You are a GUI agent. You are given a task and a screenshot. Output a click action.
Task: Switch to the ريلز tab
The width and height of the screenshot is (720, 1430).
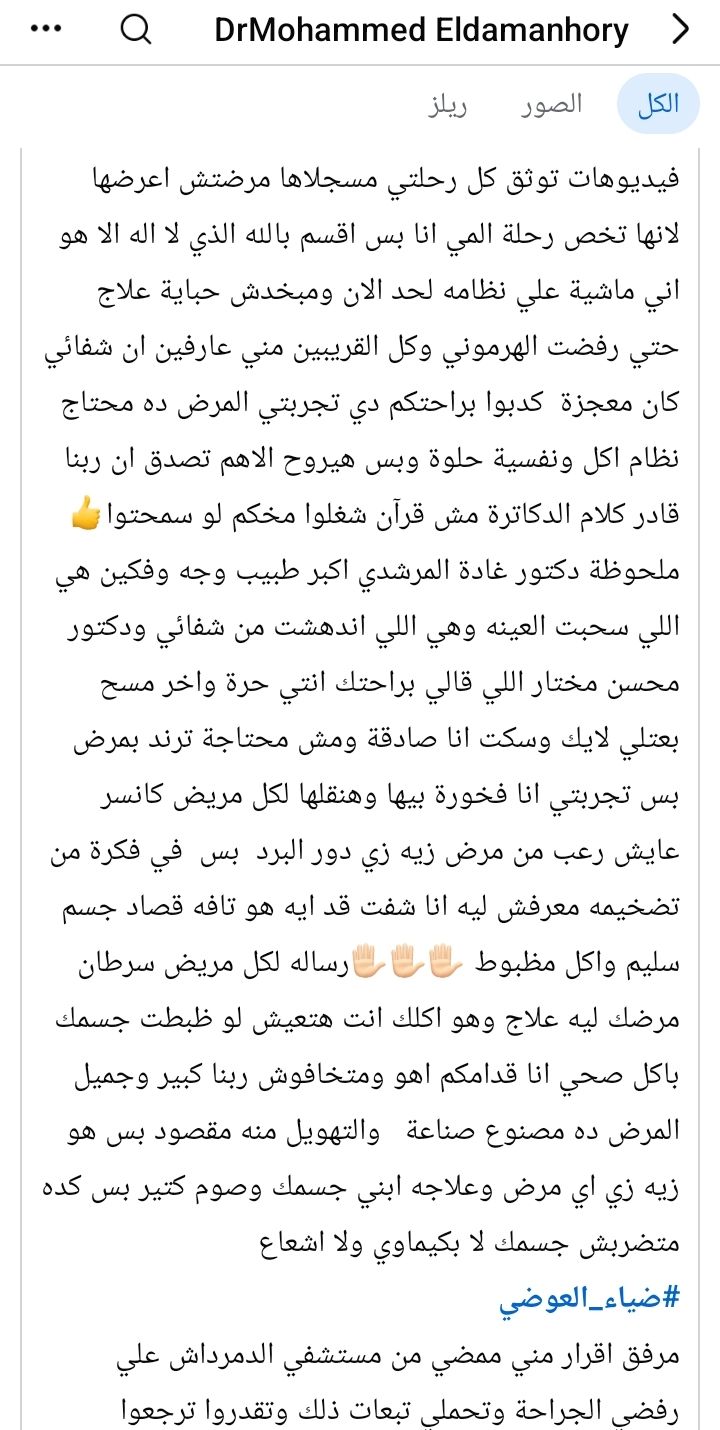pos(449,105)
